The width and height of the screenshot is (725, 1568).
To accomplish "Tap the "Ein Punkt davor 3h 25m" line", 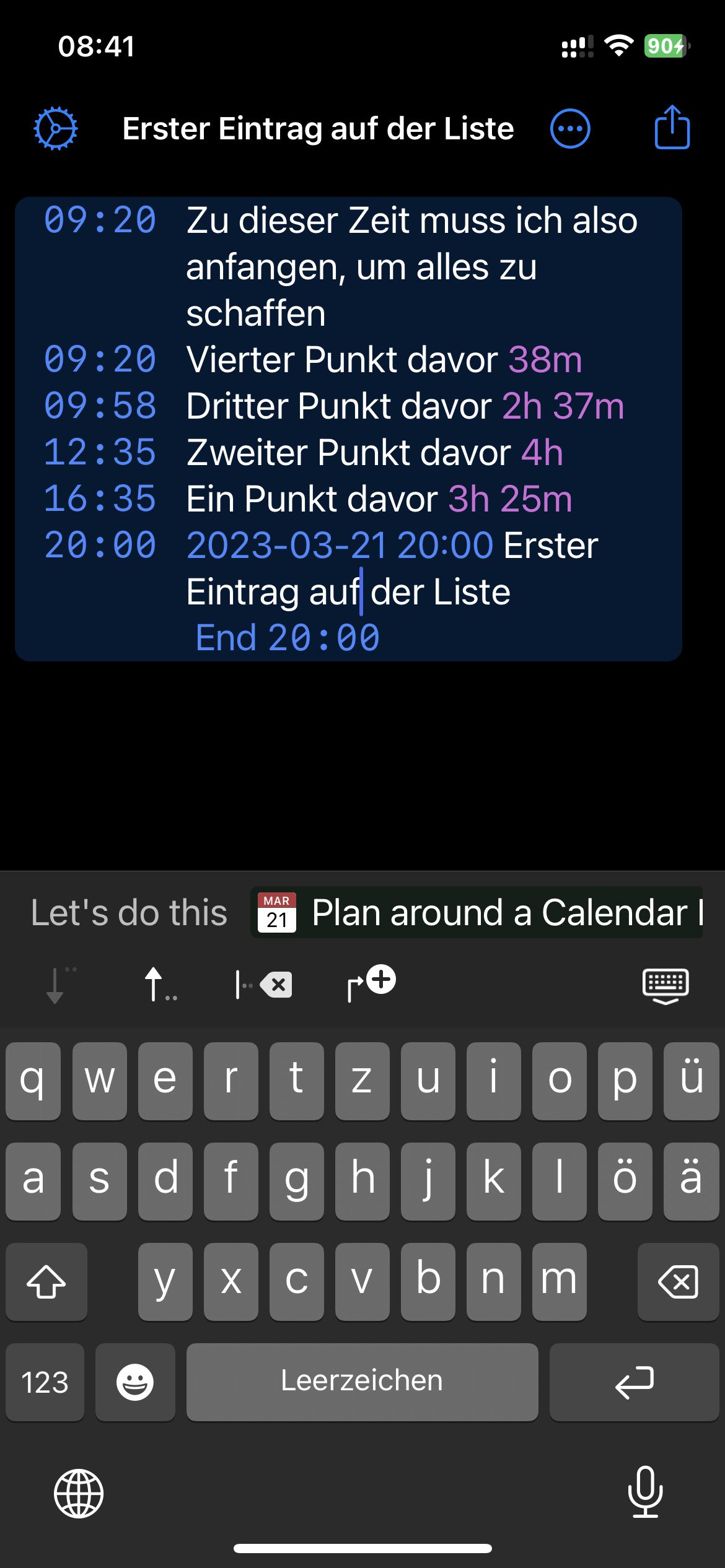I will click(379, 499).
